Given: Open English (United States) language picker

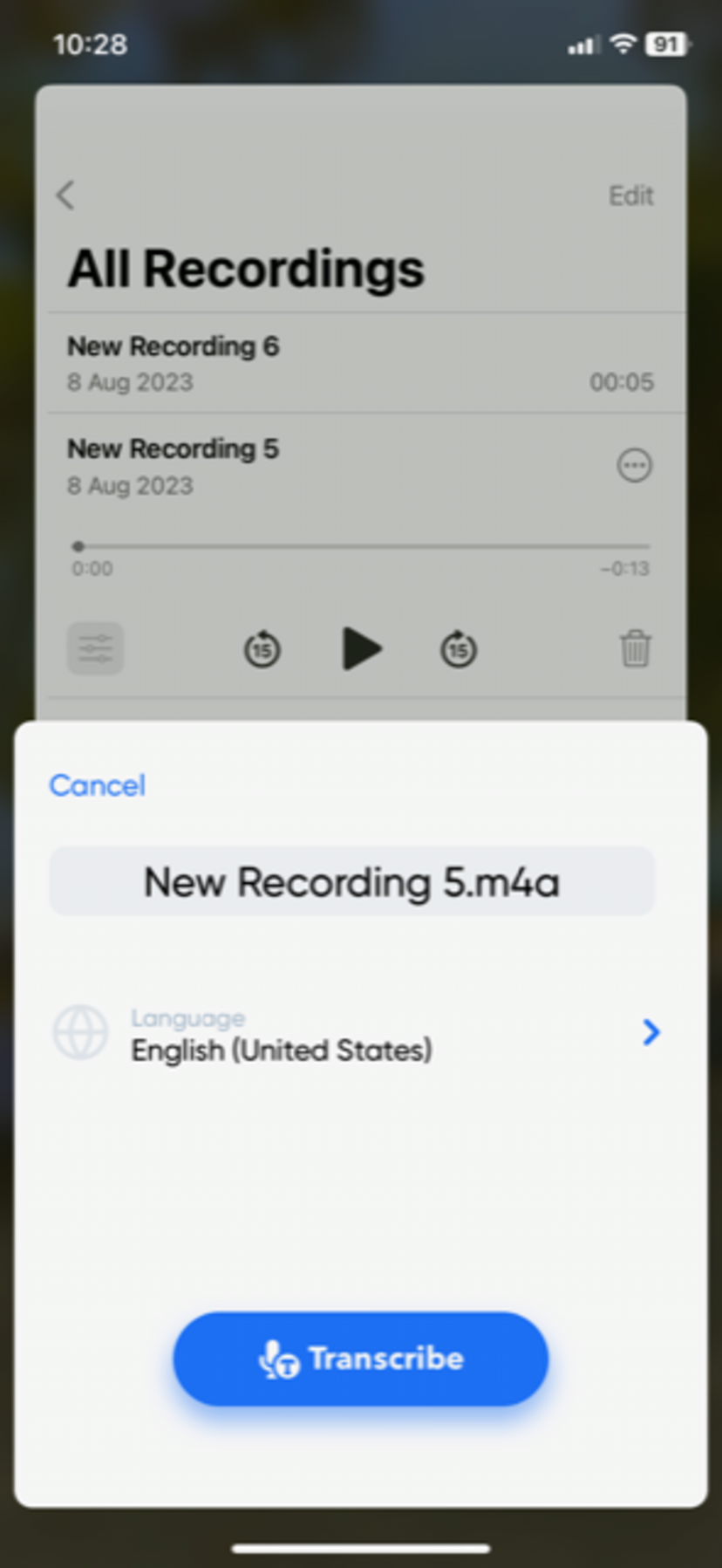Looking at the screenshot, I should click(281, 1050).
